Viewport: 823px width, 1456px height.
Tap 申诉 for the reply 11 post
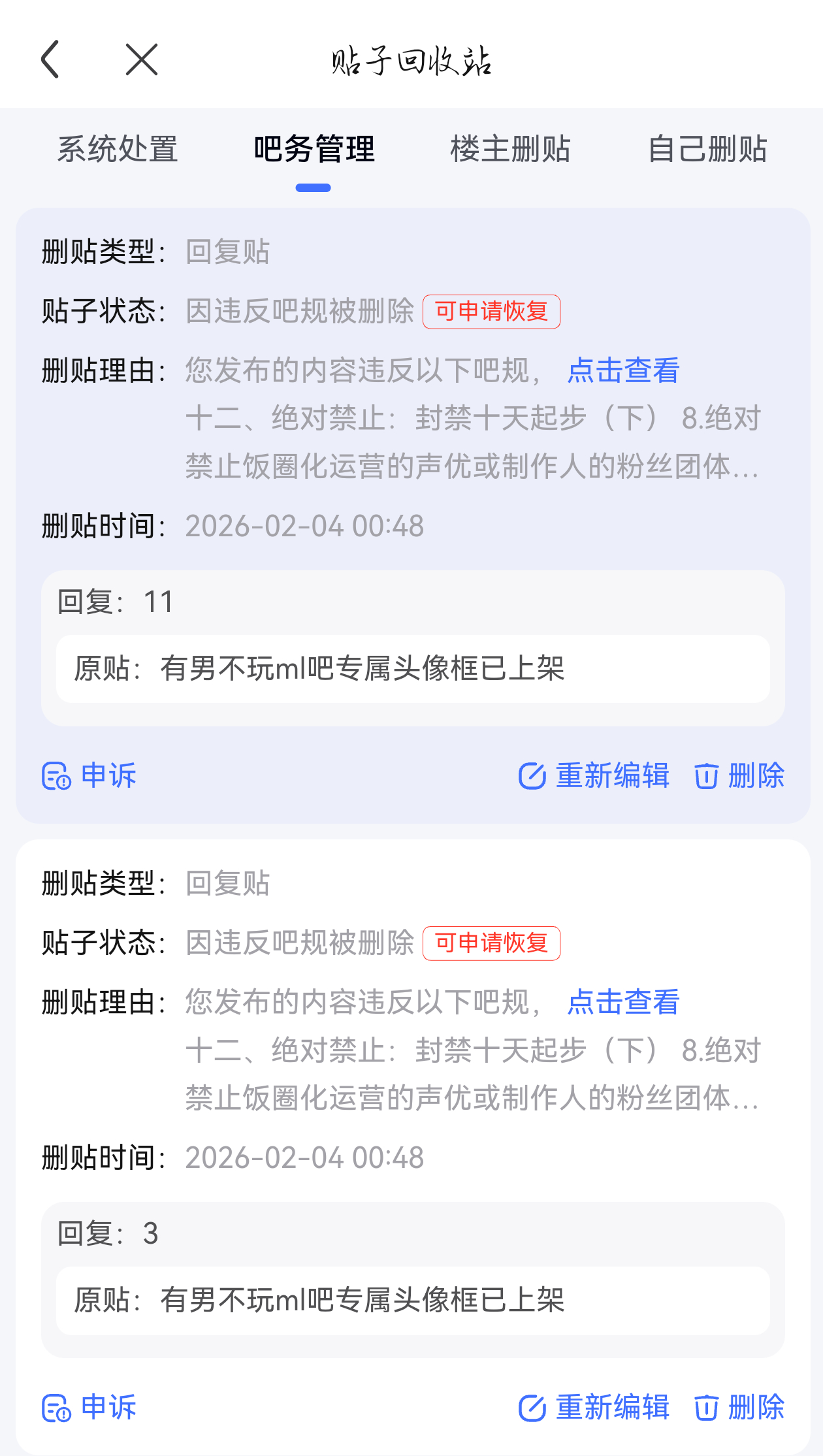pos(89,775)
